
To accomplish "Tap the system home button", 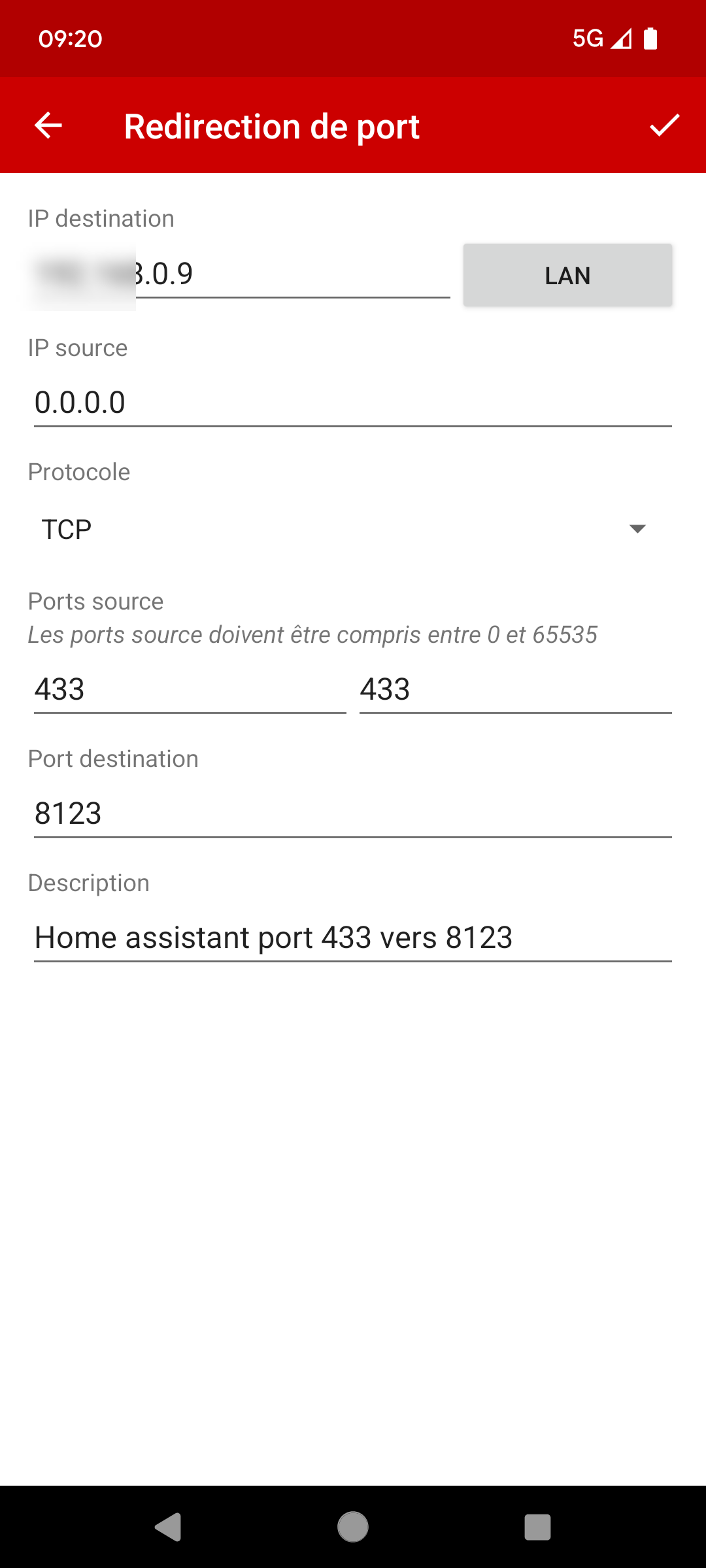I will [x=353, y=1527].
